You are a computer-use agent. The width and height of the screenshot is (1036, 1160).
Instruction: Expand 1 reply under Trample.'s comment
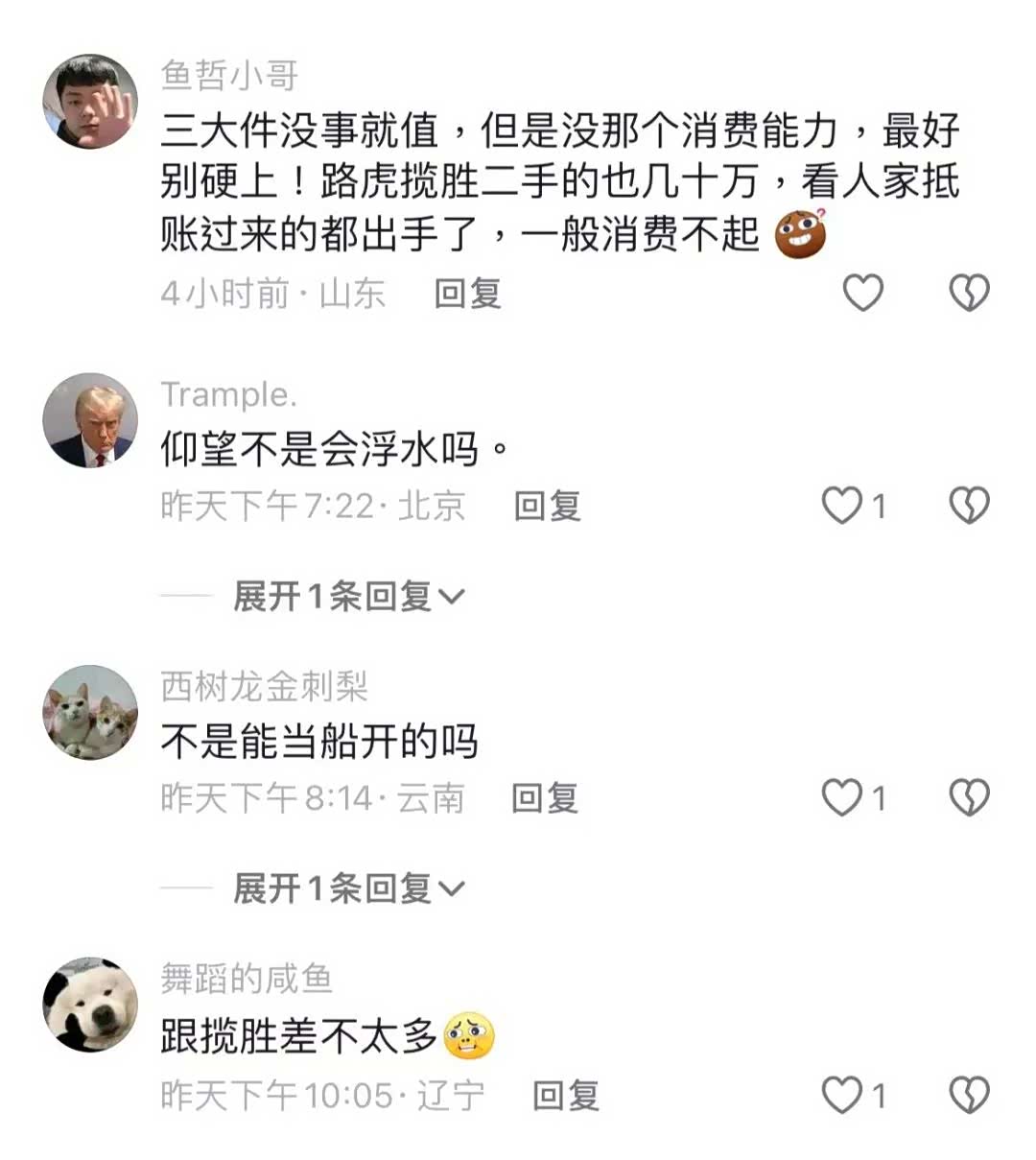(x=348, y=597)
